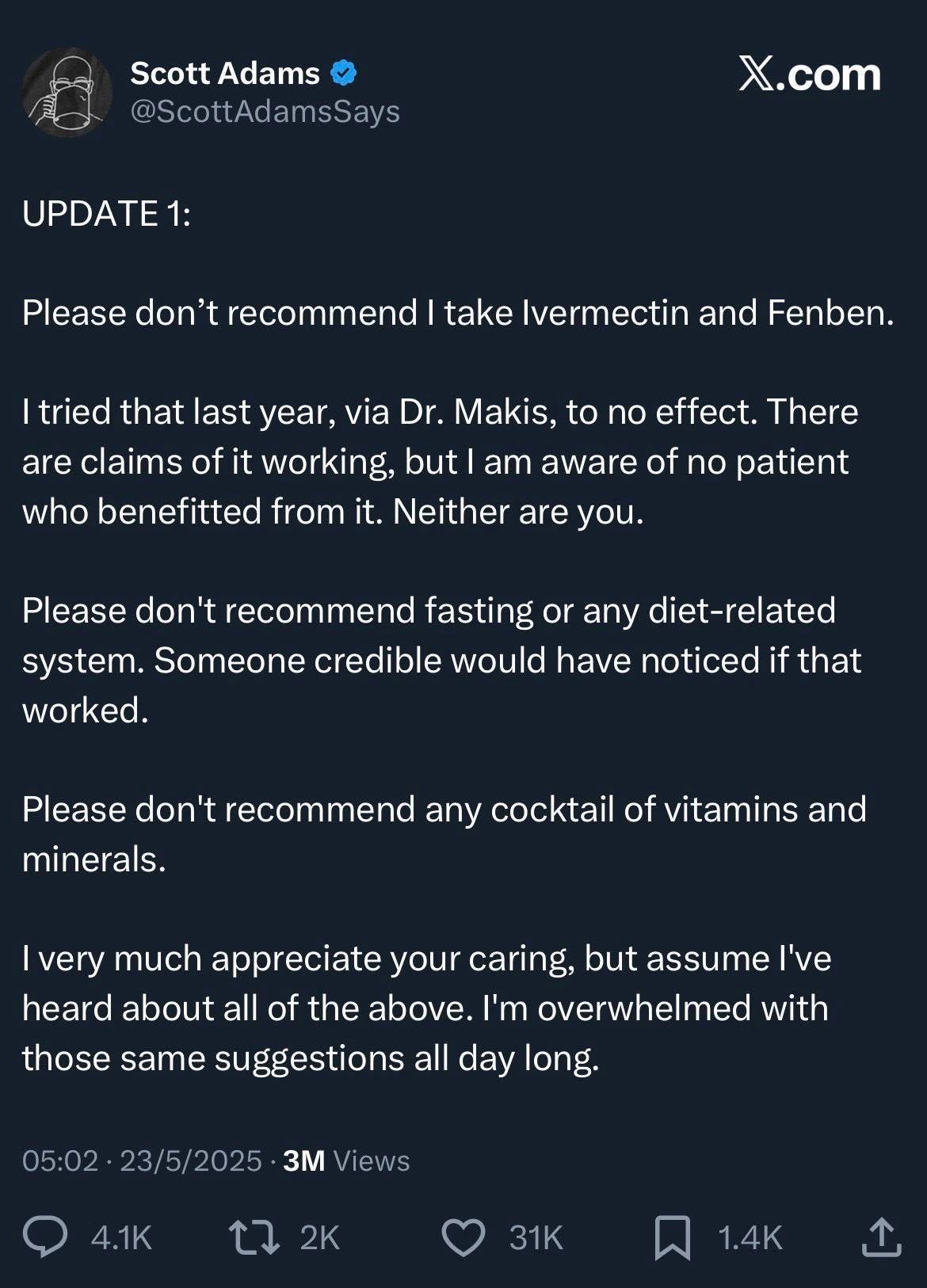Visit the @ScottAdamsSays profile handle

[x=265, y=112]
